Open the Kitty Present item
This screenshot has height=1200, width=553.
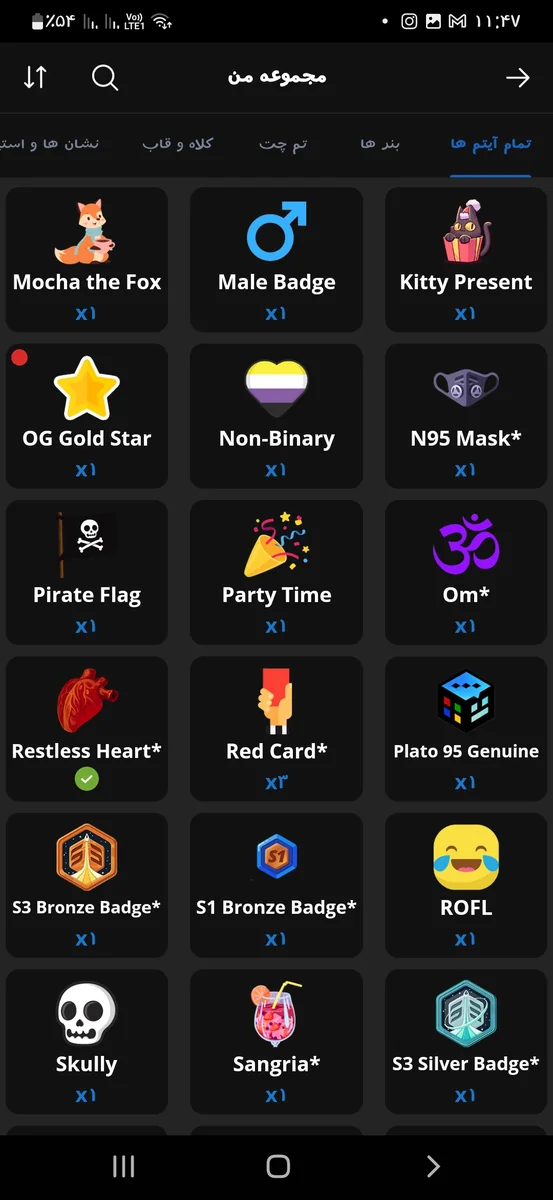click(466, 260)
